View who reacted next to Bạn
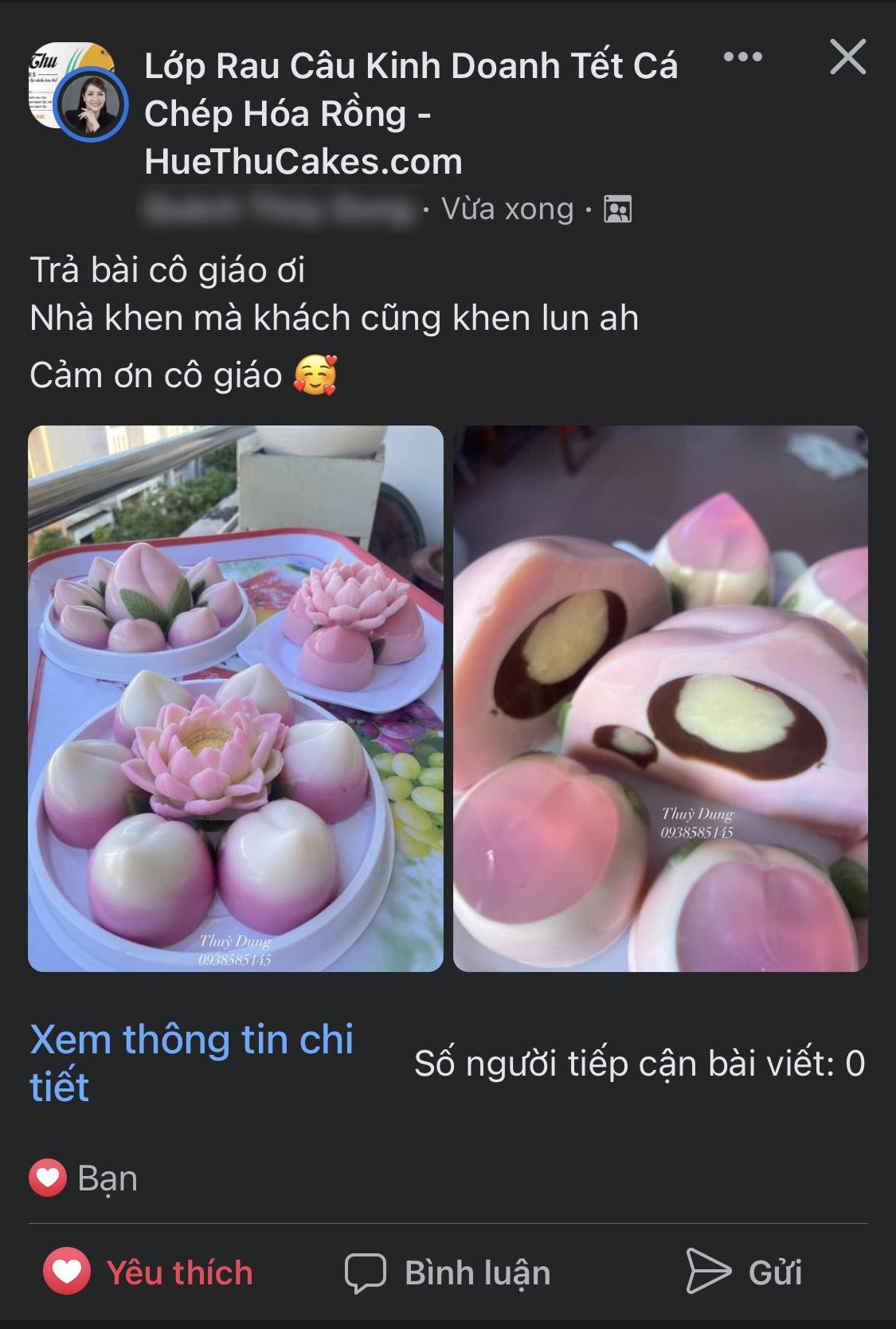 tap(84, 1178)
